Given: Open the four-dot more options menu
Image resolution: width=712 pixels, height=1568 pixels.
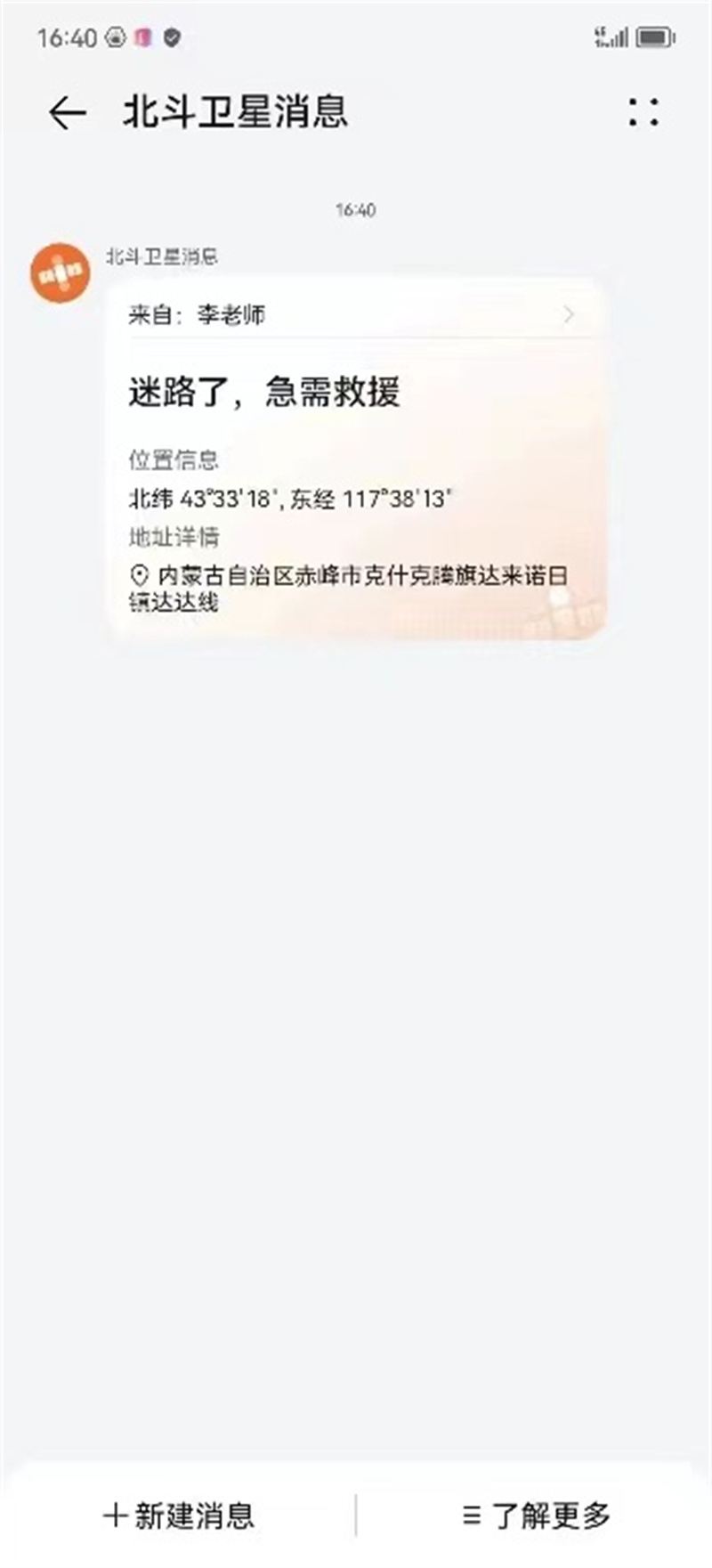Looking at the screenshot, I should coord(643,112).
